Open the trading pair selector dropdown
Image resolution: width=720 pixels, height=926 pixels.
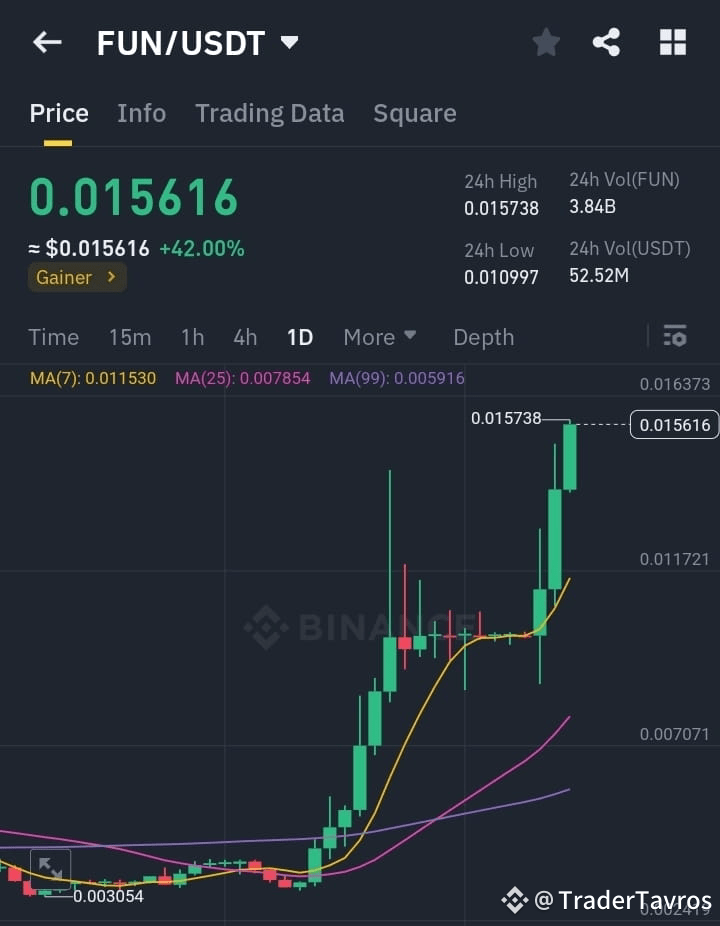coord(288,42)
